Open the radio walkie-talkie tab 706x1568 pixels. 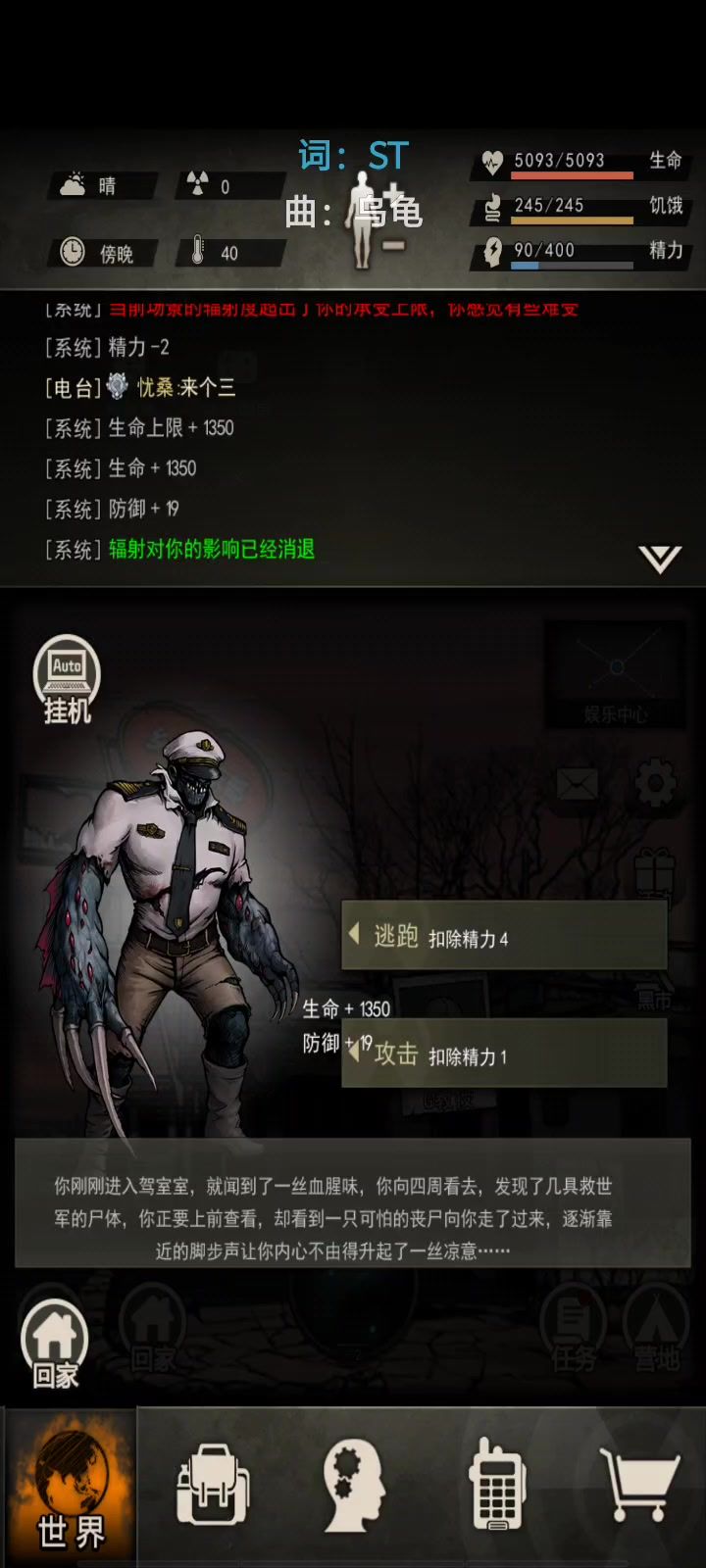pos(496,1488)
